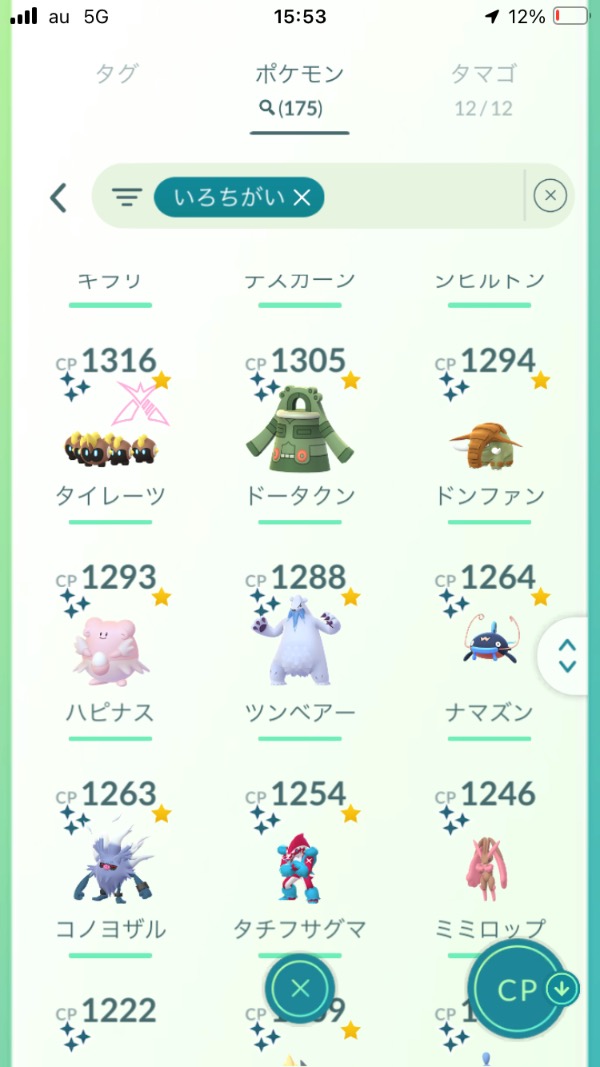
Task: Go back with the left arrow
Action: (59, 197)
